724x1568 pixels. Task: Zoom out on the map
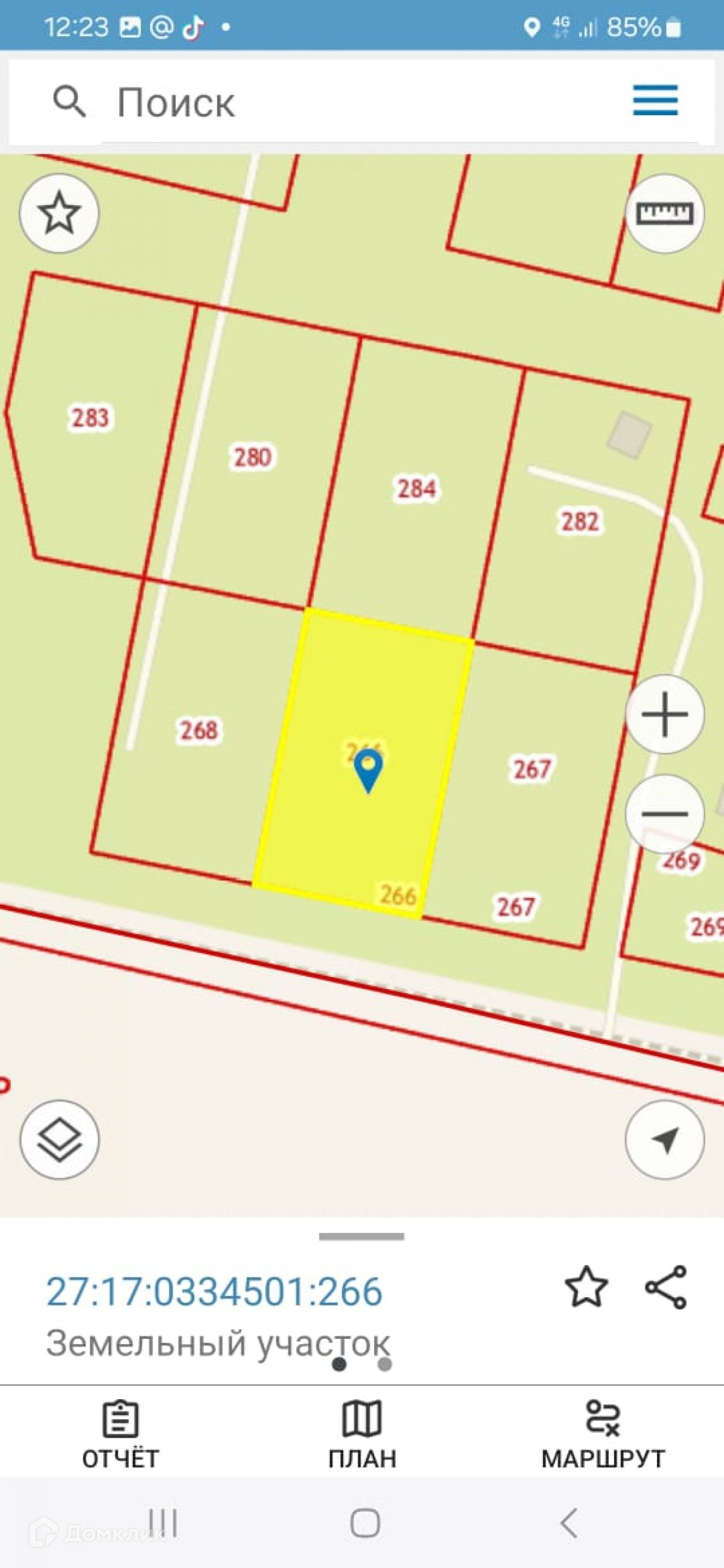665,813
